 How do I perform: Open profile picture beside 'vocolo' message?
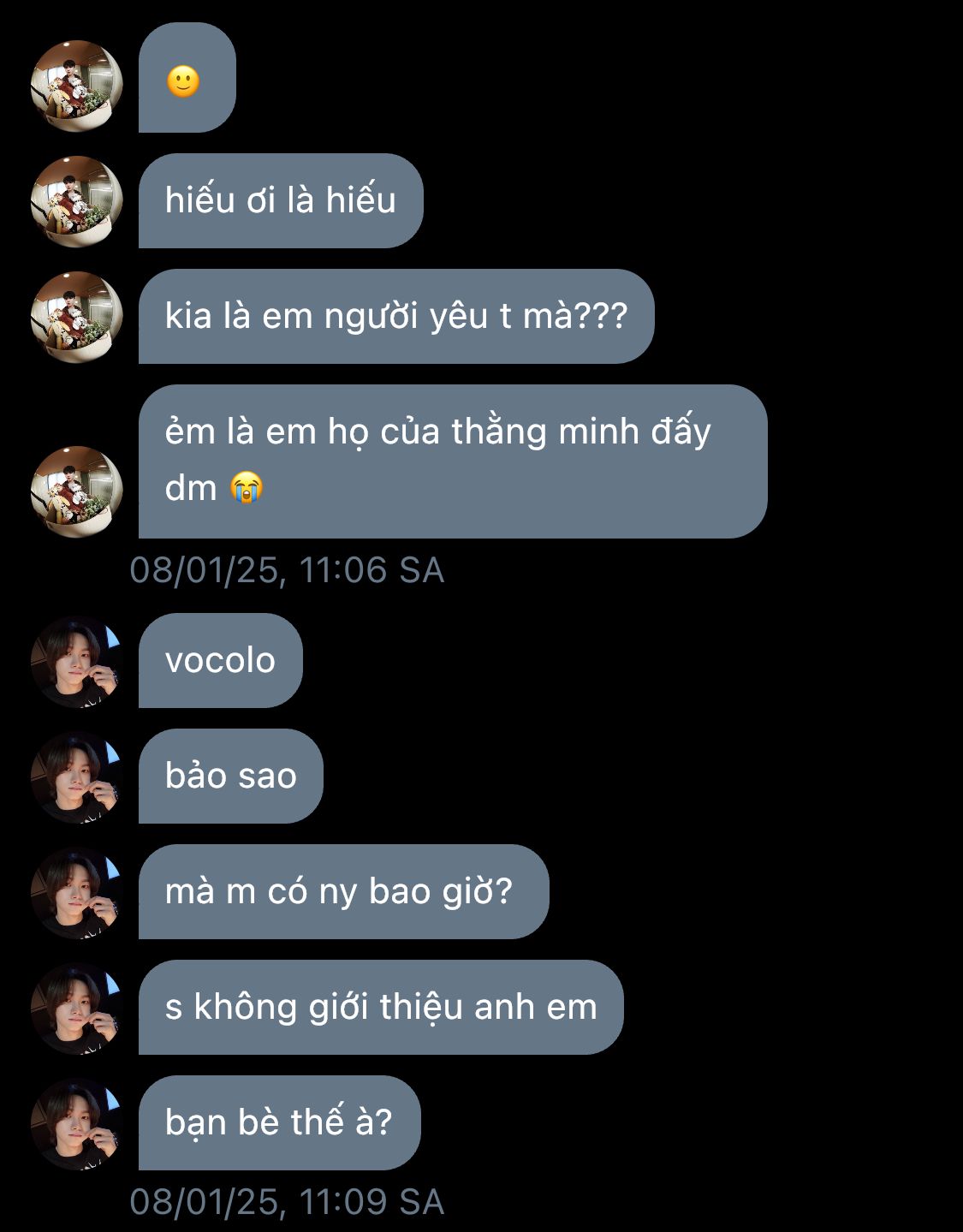(76, 661)
